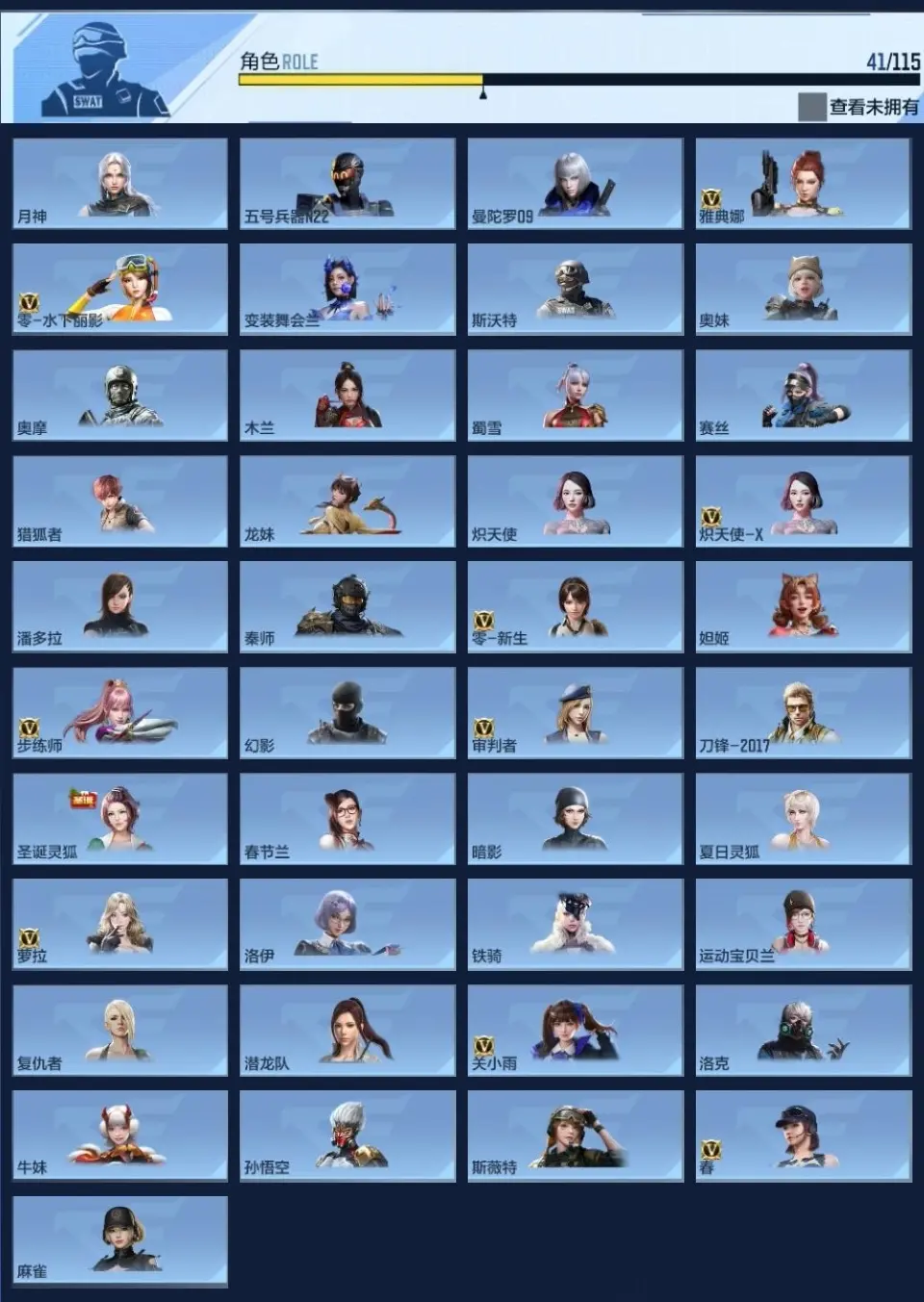Pick the 木兰 character
This screenshot has height=1302, width=924.
click(x=347, y=396)
